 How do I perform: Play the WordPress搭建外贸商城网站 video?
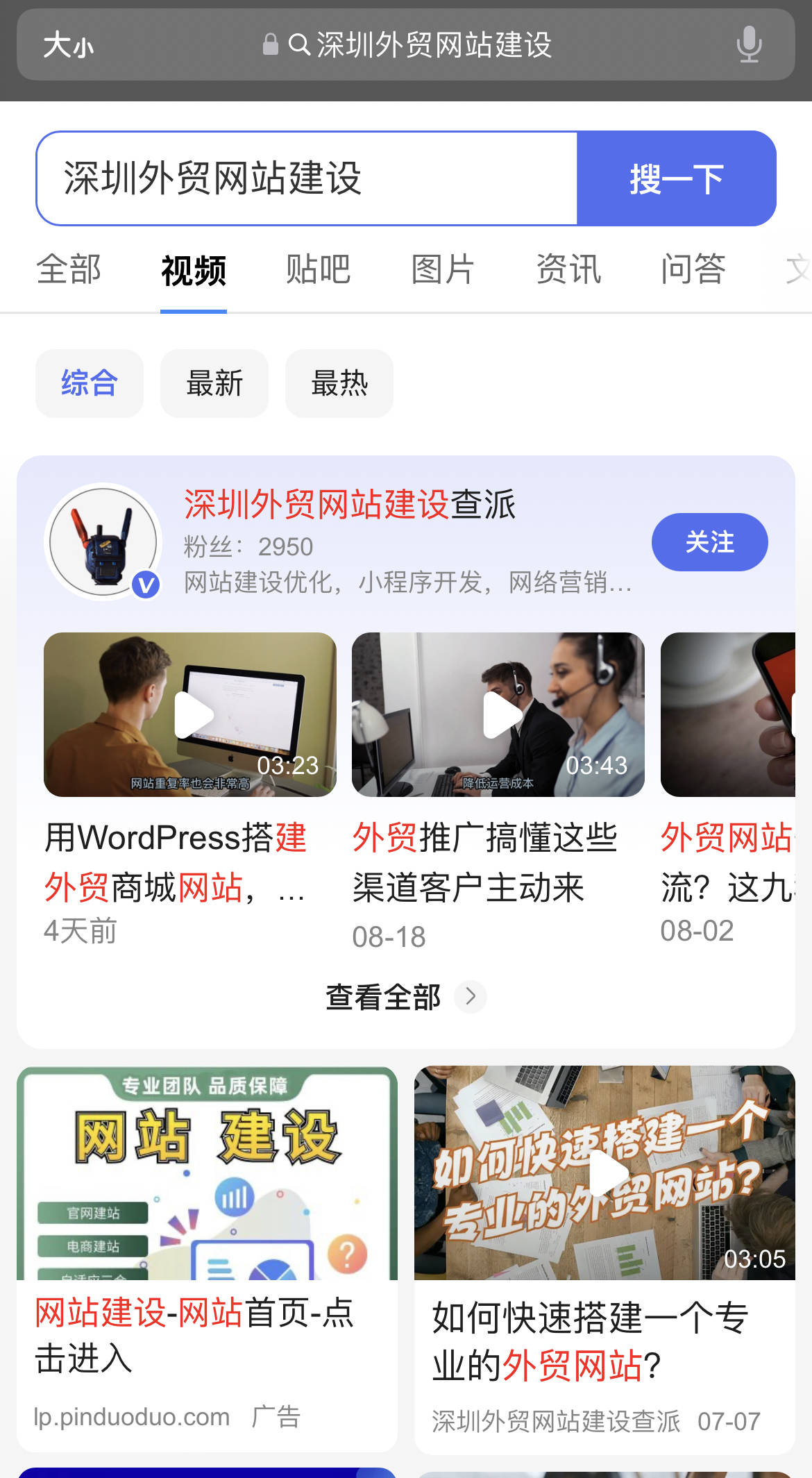coord(190,714)
